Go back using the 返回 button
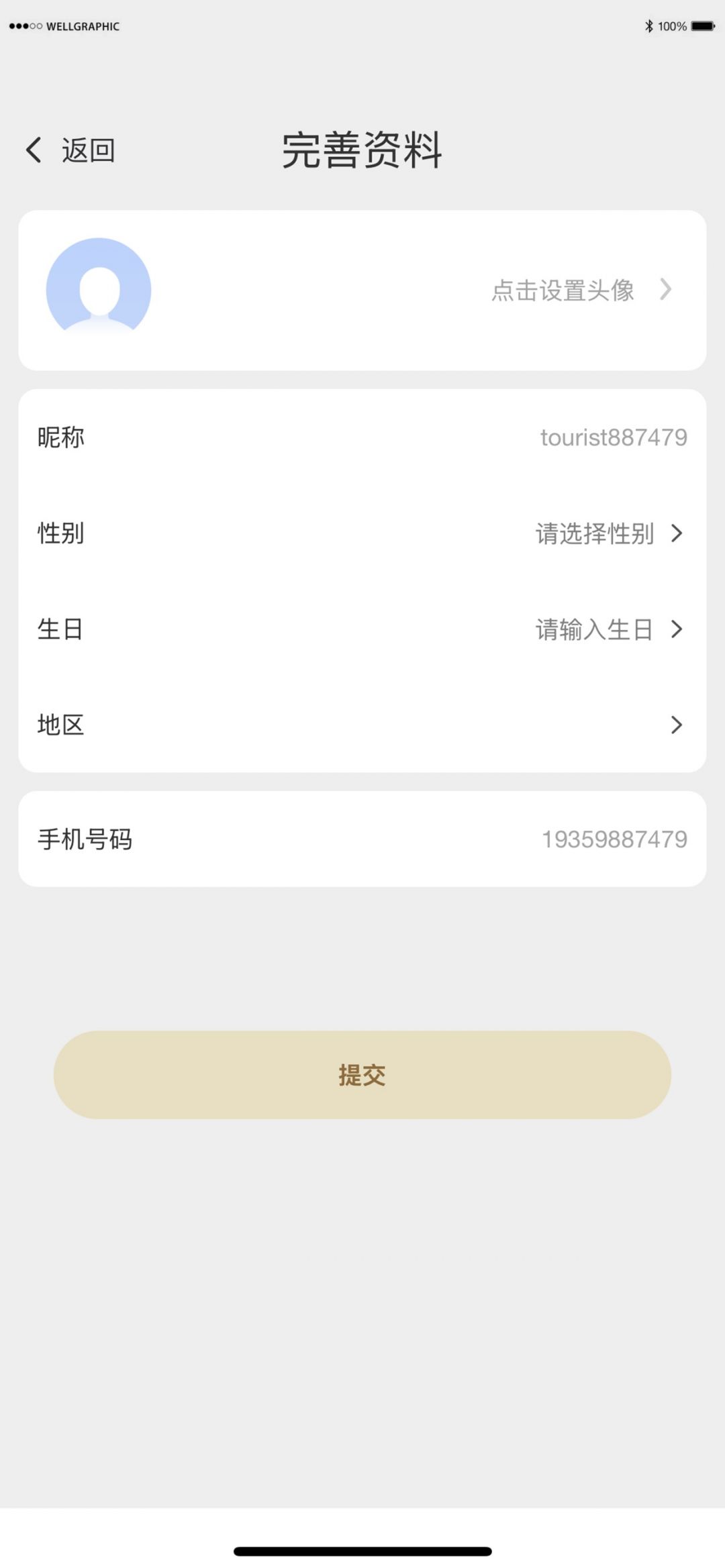Screen dimensions: 725x1568 coord(70,150)
